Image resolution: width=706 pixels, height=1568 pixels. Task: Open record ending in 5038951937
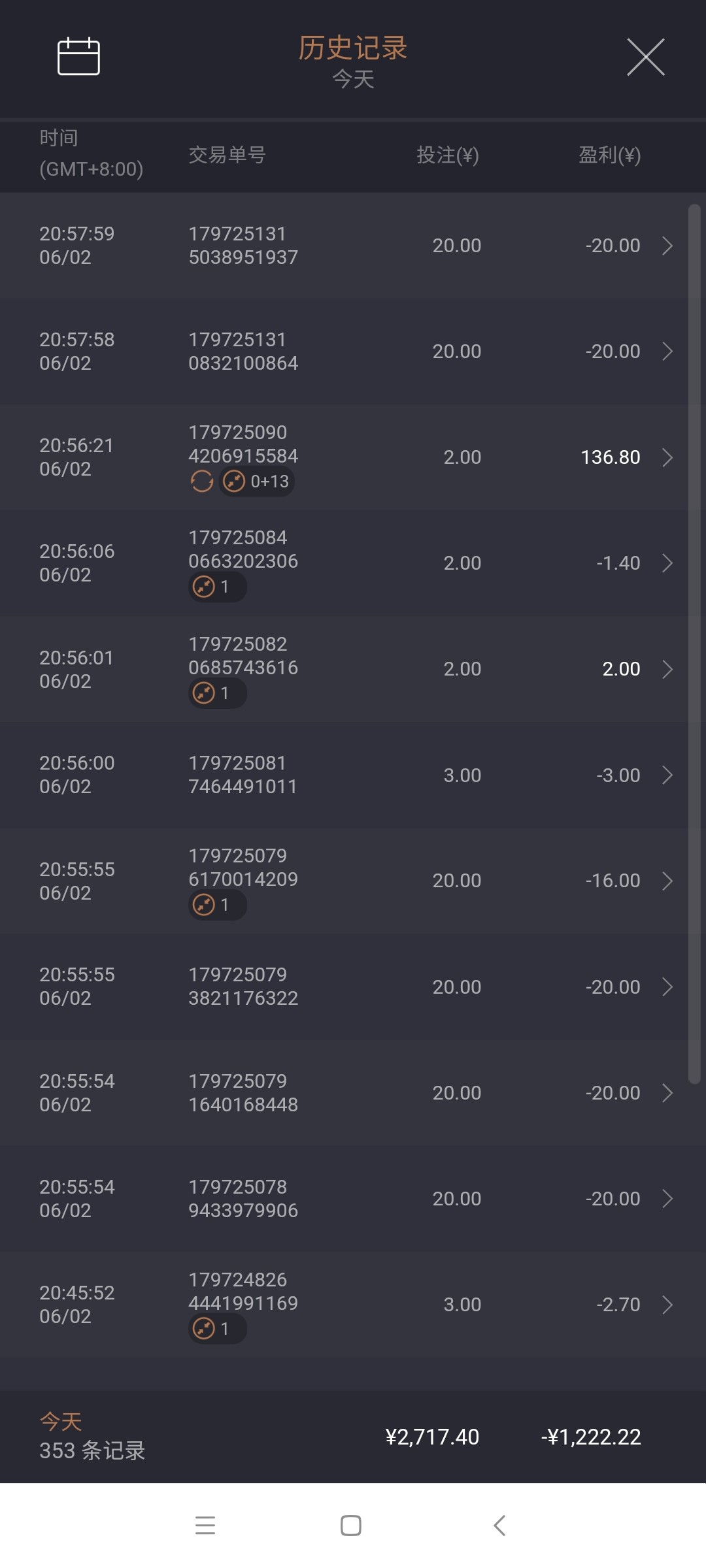click(x=353, y=246)
